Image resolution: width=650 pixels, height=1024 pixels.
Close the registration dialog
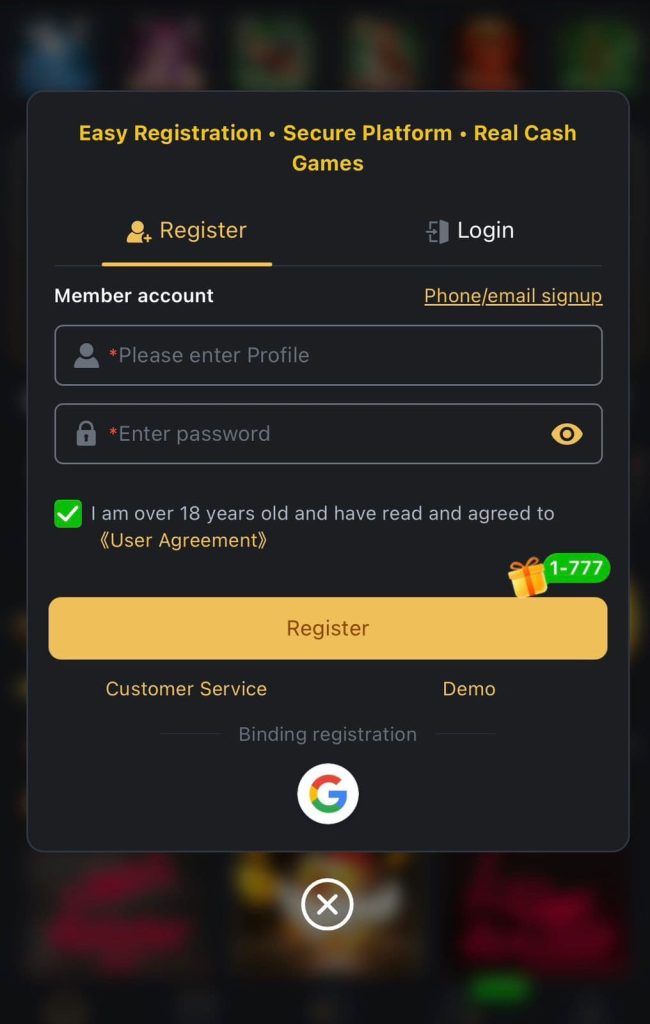pyautogui.click(x=327, y=906)
